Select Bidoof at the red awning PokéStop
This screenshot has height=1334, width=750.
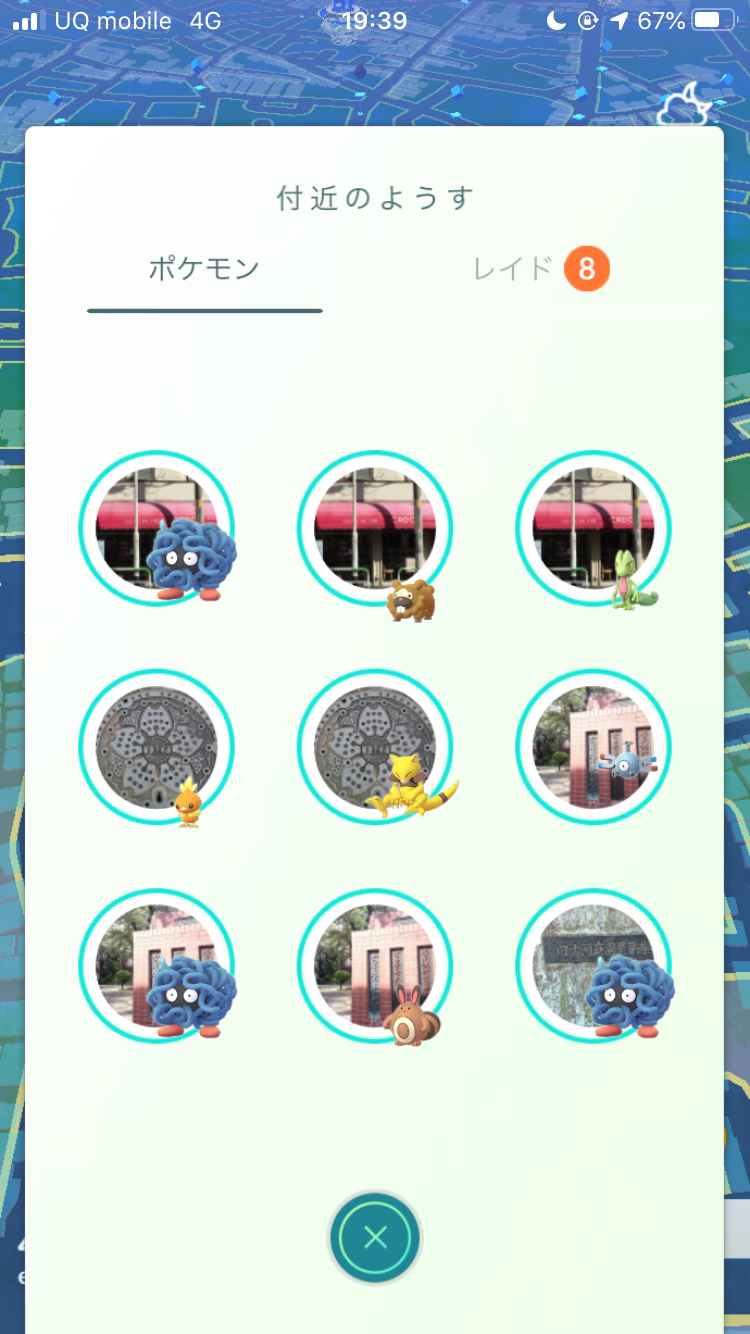pyautogui.click(x=375, y=528)
